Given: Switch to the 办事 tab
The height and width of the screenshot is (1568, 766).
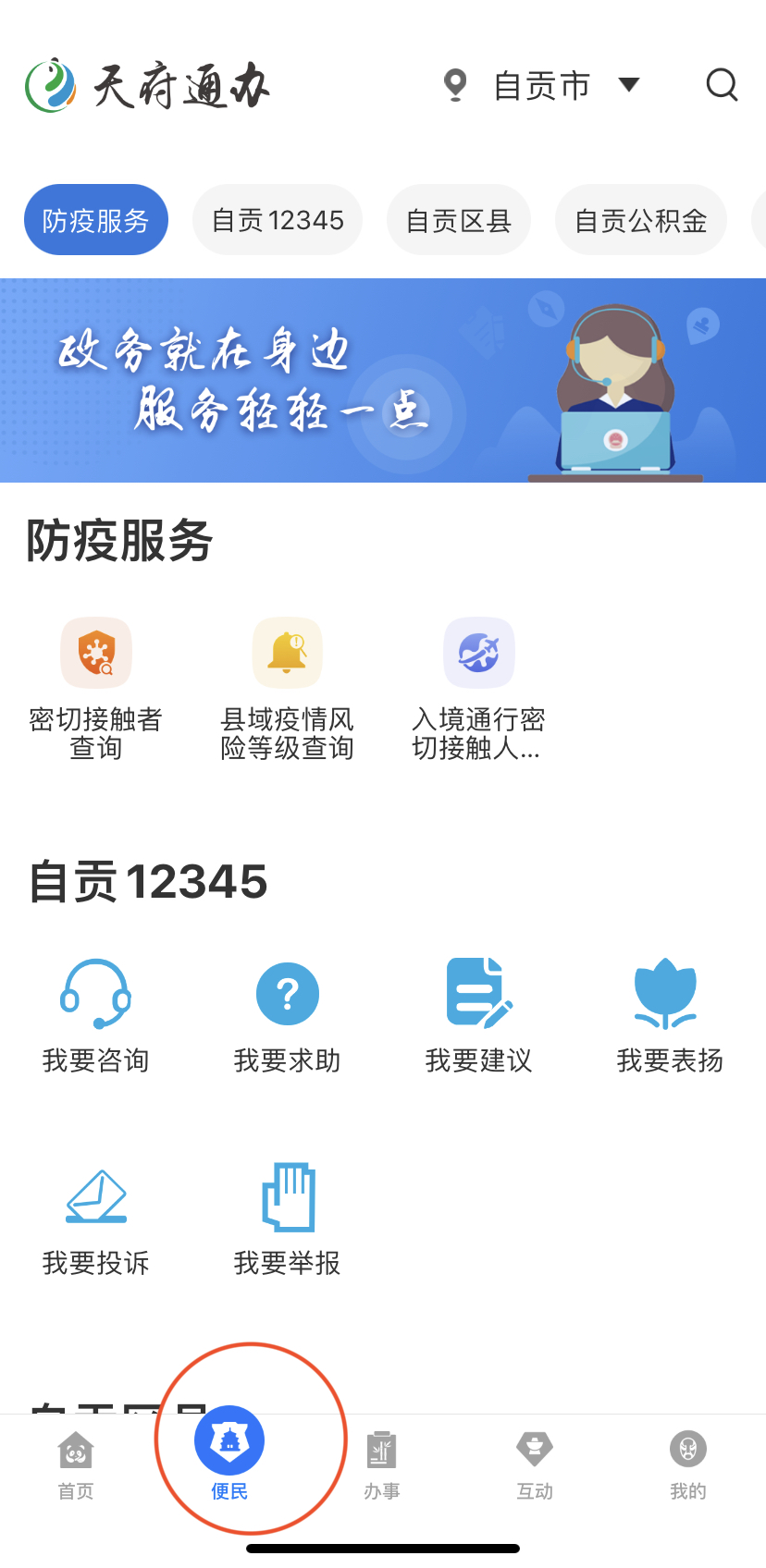Looking at the screenshot, I should tap(382, 1465).
